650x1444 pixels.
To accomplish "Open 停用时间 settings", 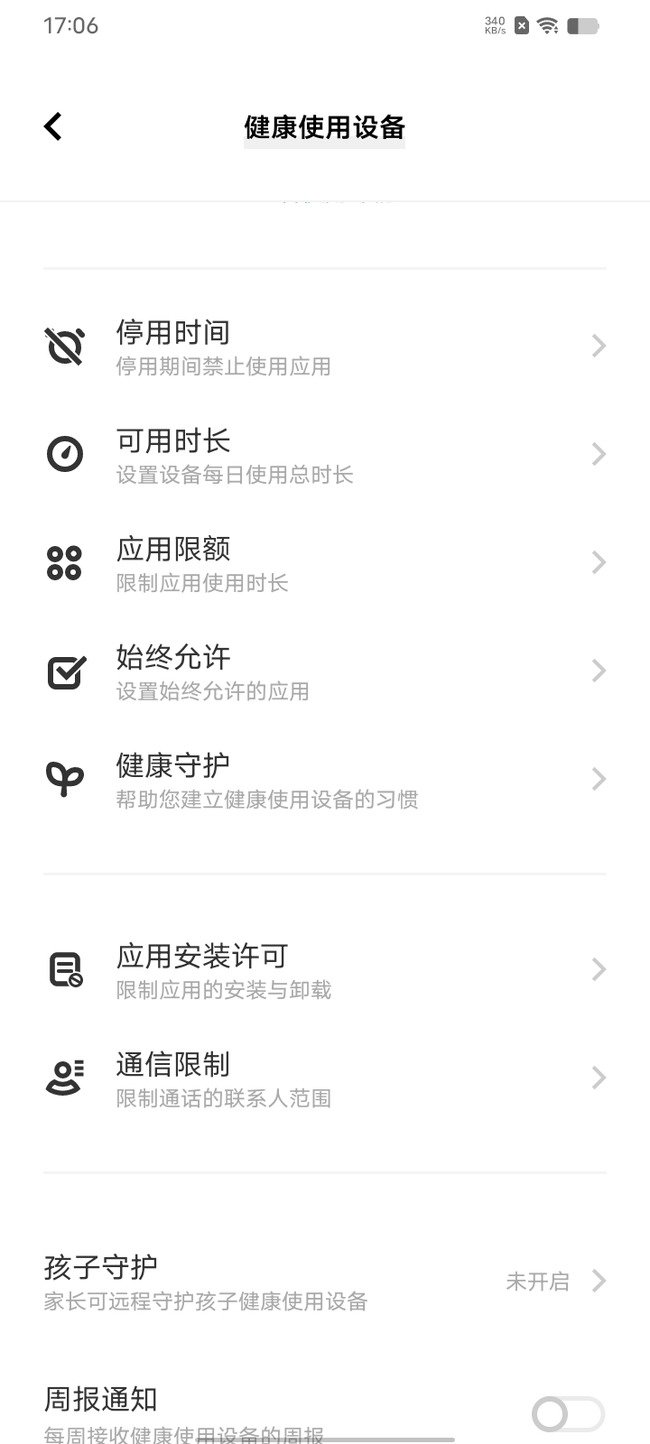I will tap(324, 347).
